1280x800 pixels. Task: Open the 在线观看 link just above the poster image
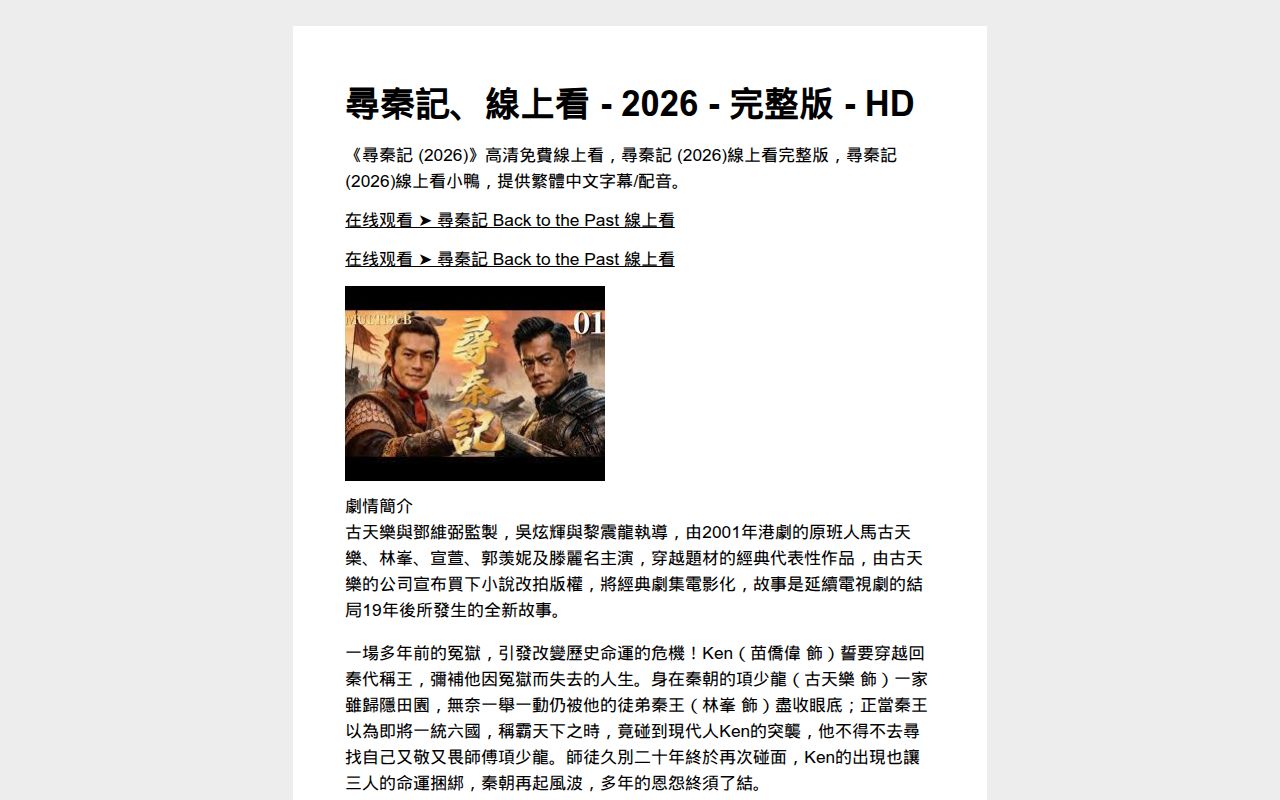(x=509, y=259)
